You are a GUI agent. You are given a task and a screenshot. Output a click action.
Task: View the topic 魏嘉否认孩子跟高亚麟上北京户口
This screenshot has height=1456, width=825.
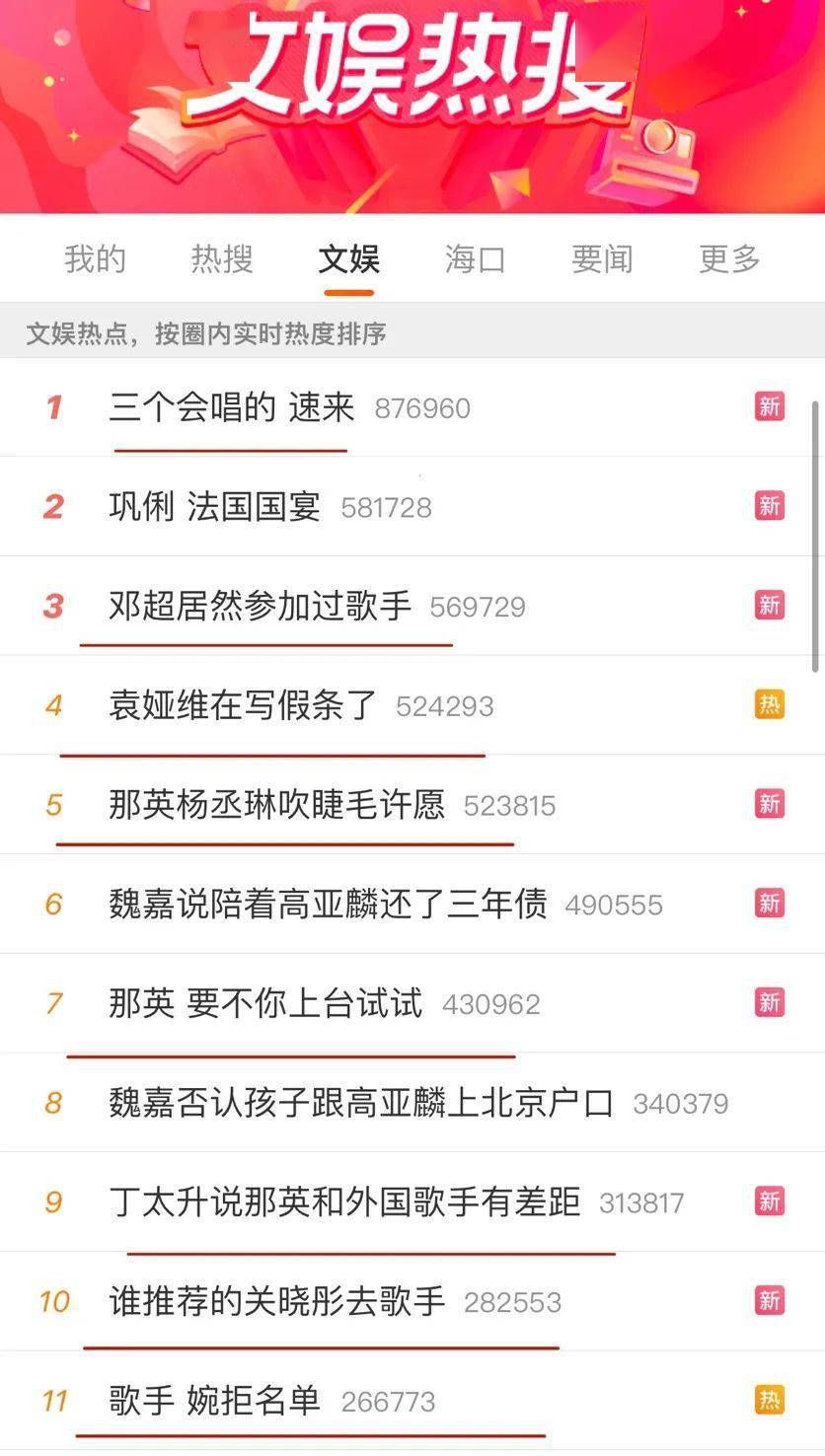(361, 1103)
